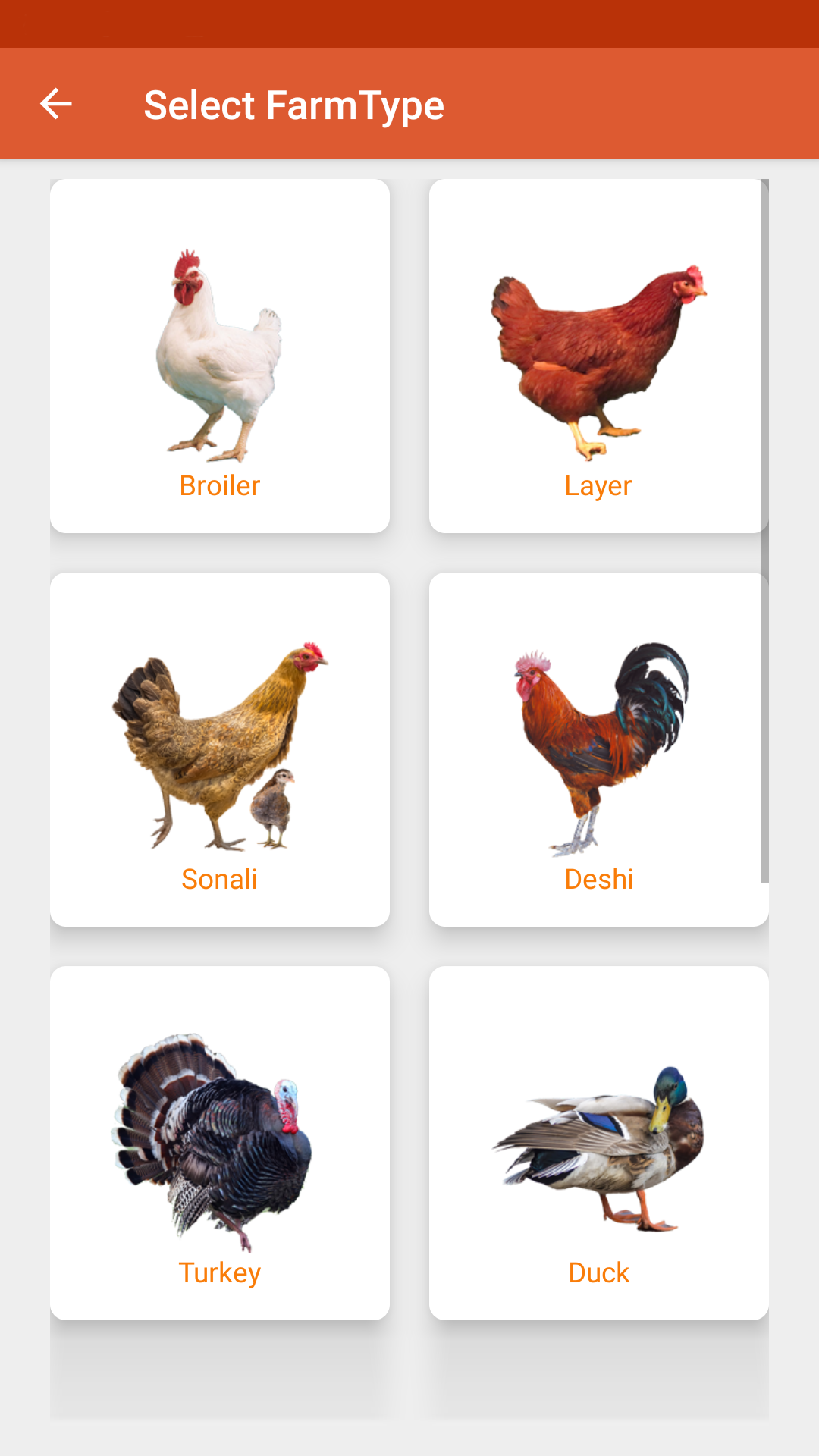Click the Turkey label
This screenshot has height=1456, width=819.
pyautogui.click(x=219, y=1272)
